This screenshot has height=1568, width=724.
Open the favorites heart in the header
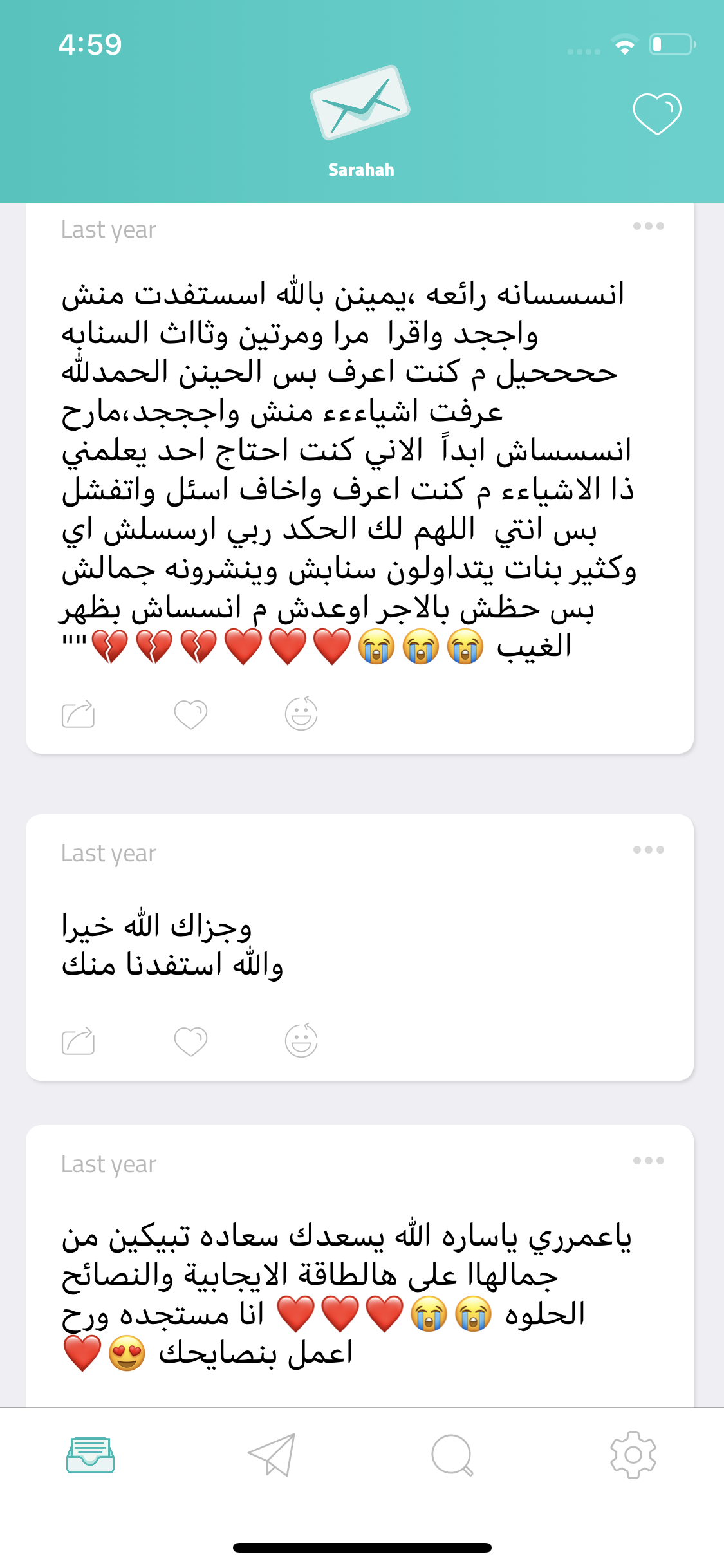656,114
